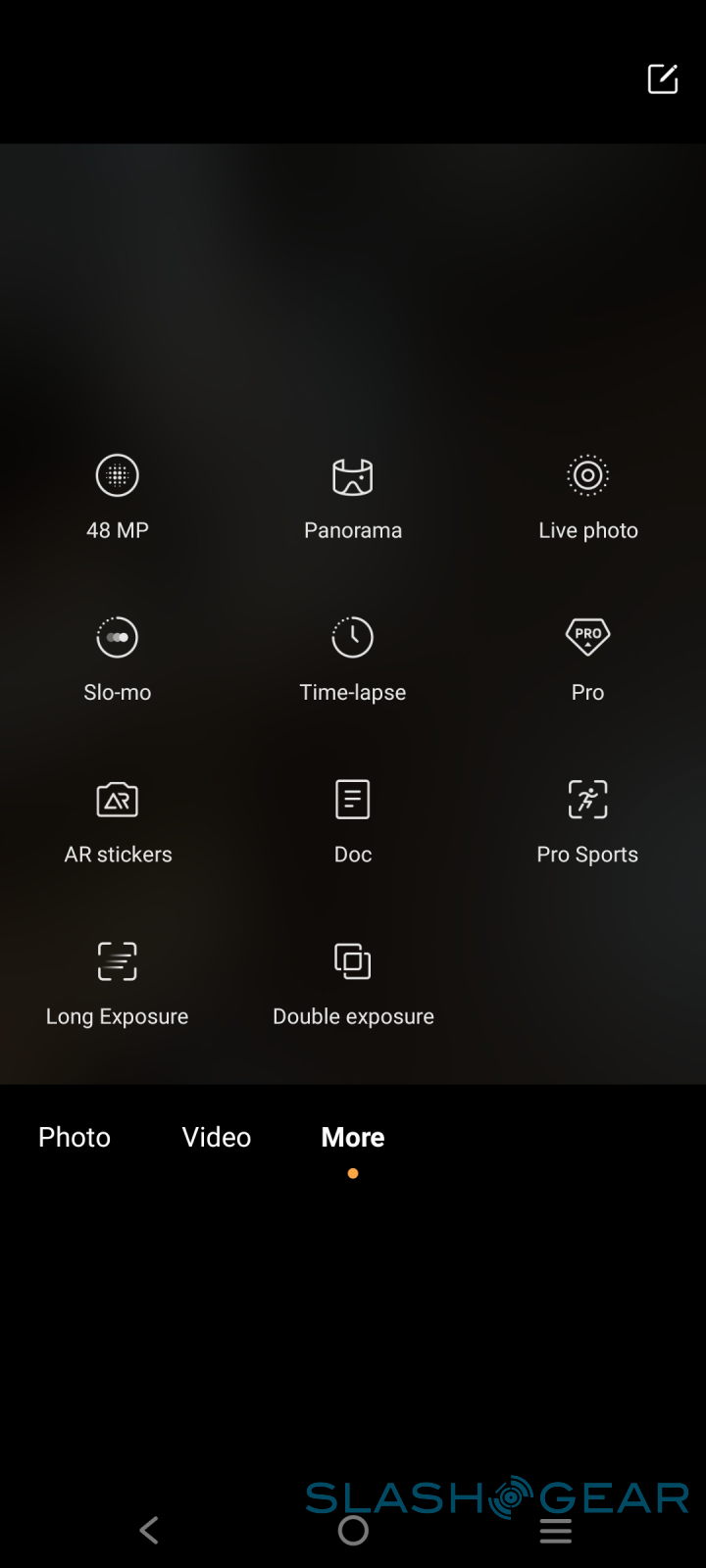The width and height of the screenshot is (706, 1568).
Task: Open recent apps from navigation bar
Action: (x=556, y=1530)
